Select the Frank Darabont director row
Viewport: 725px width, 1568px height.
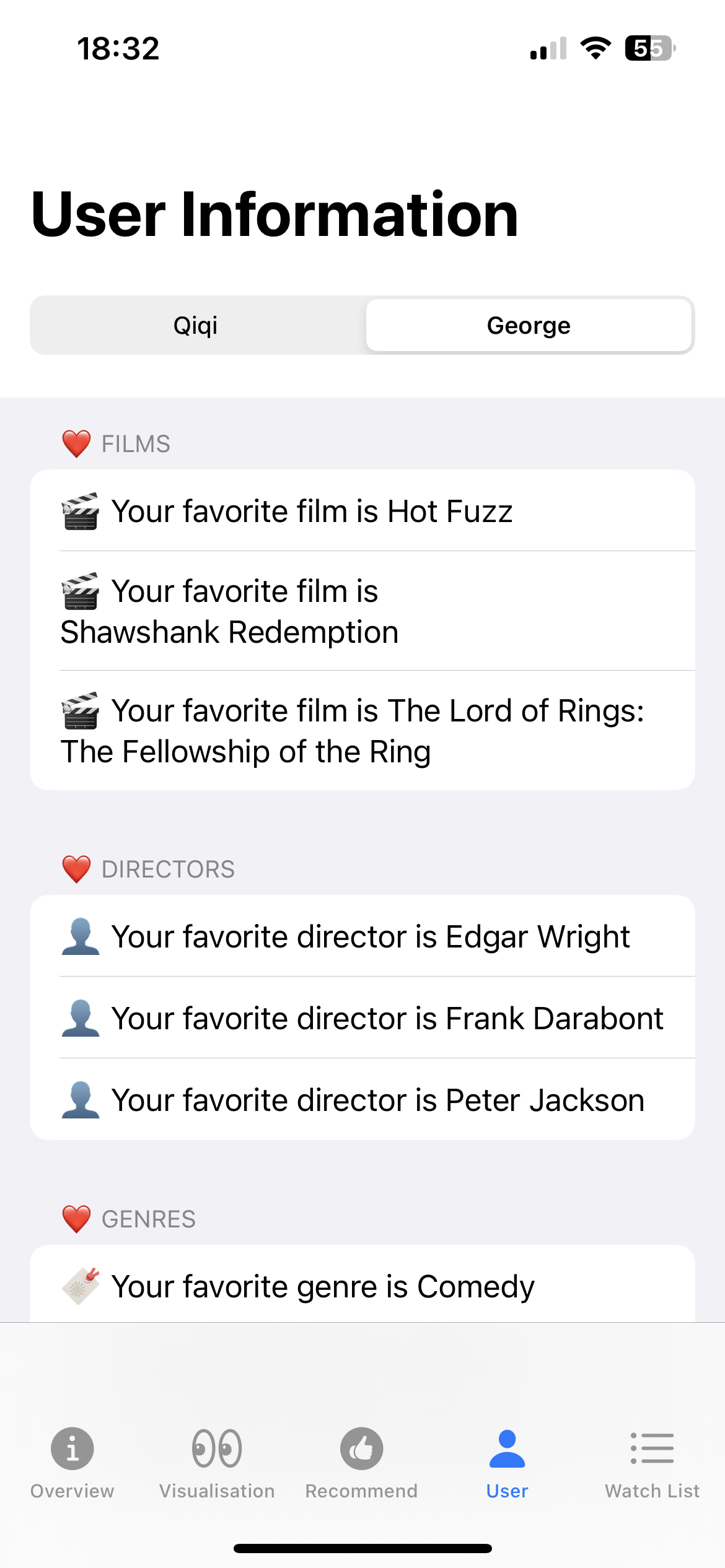[x=362, y=1018]
